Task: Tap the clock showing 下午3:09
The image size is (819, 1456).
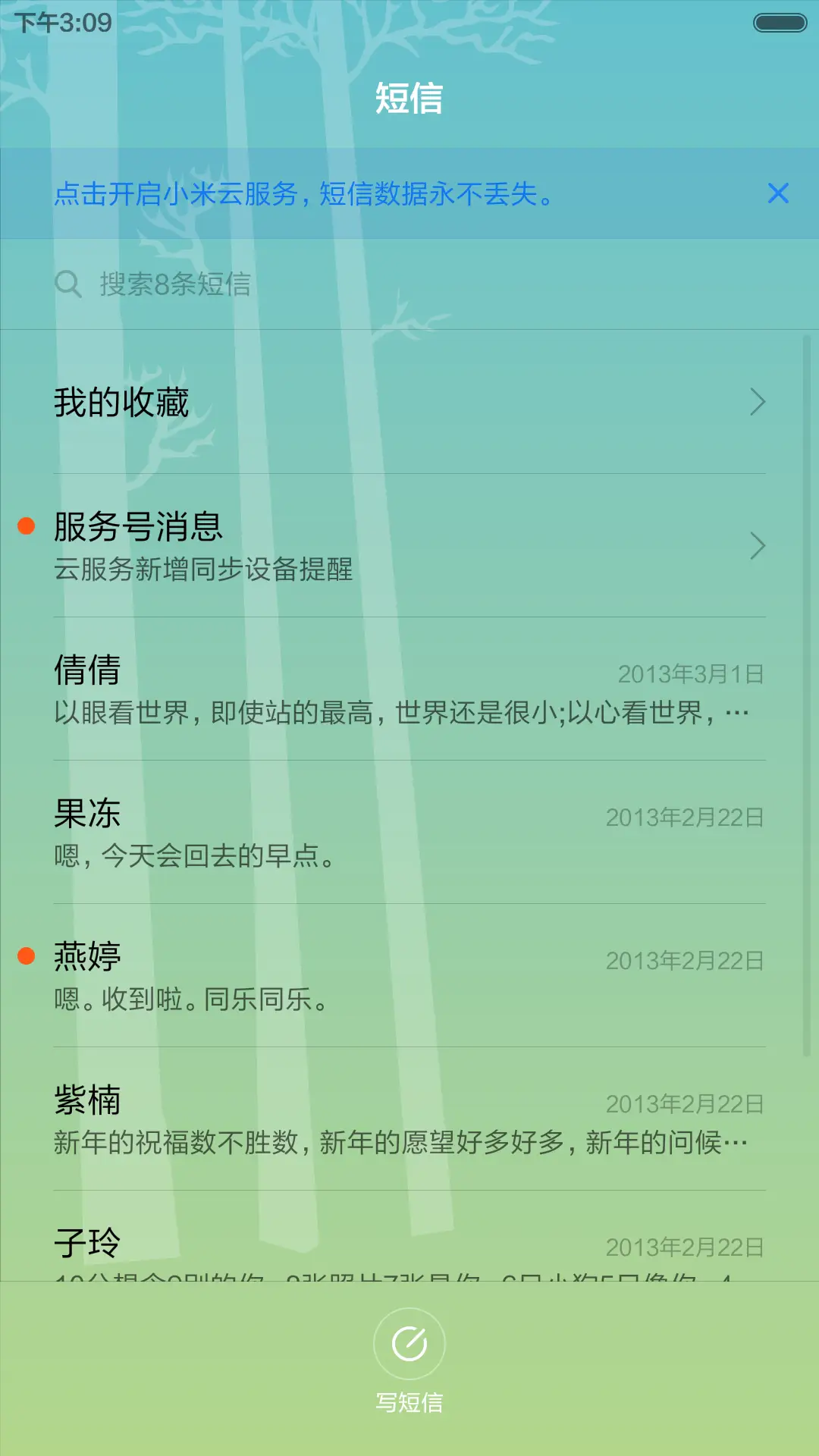Action: (57, 23)
